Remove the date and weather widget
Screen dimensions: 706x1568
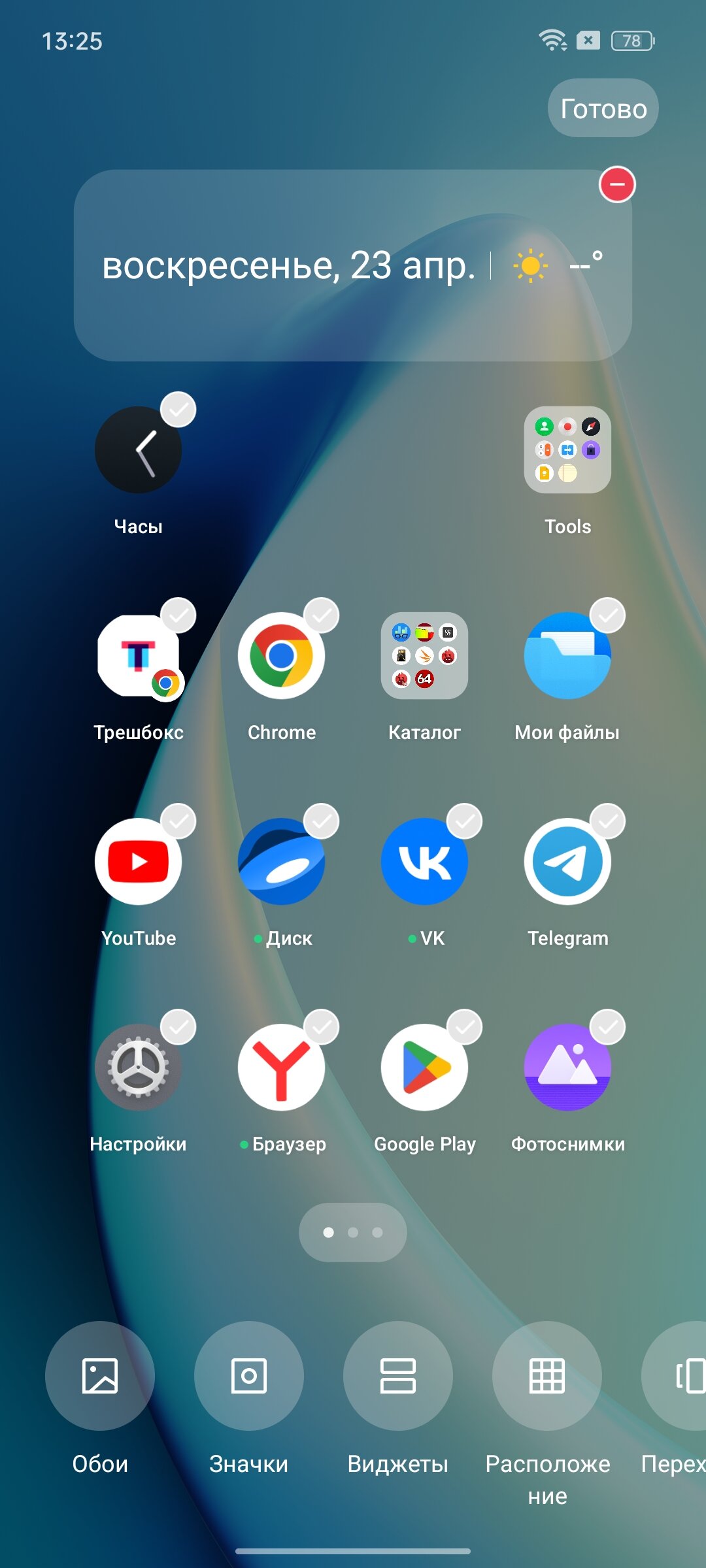click(617, 184)
